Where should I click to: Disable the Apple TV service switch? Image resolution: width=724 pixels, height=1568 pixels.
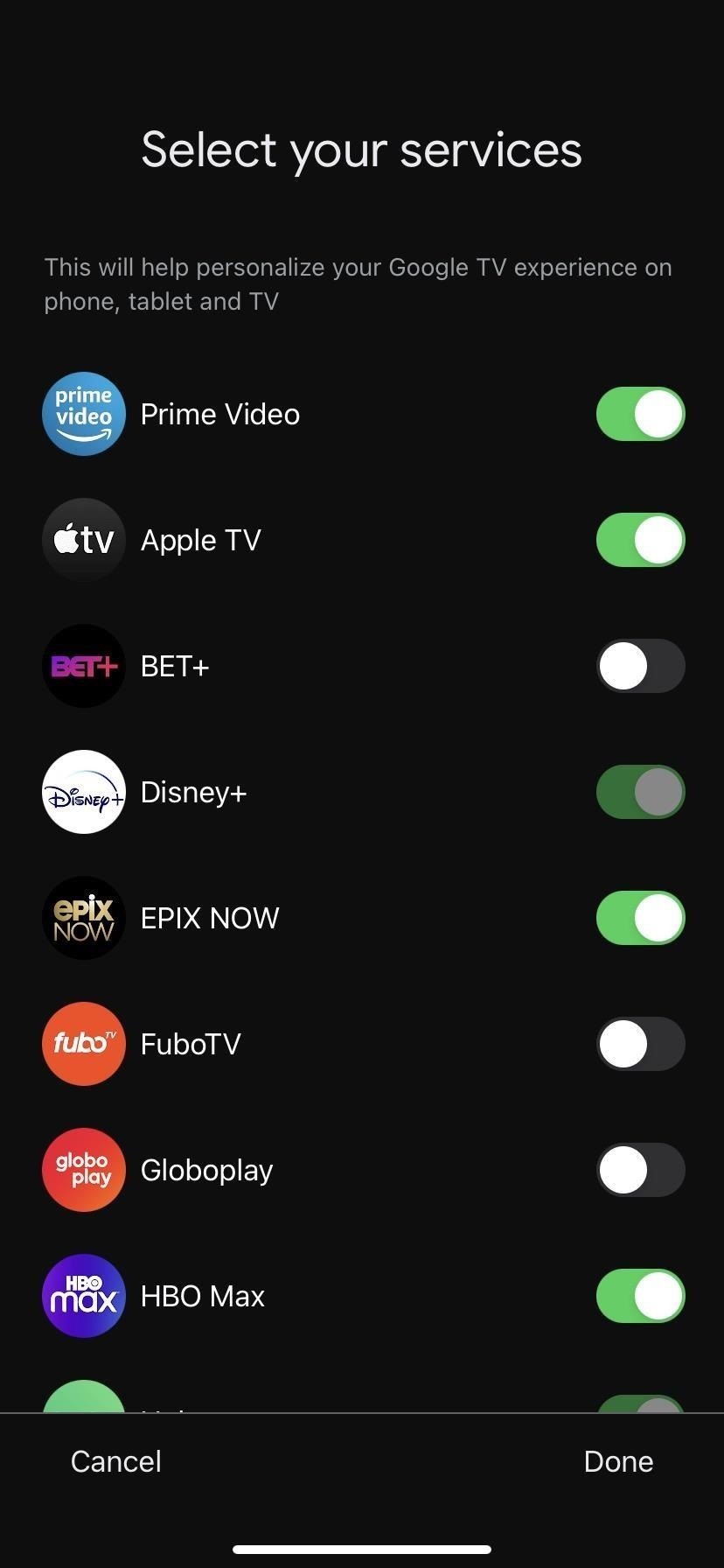[x=640, y=540]
